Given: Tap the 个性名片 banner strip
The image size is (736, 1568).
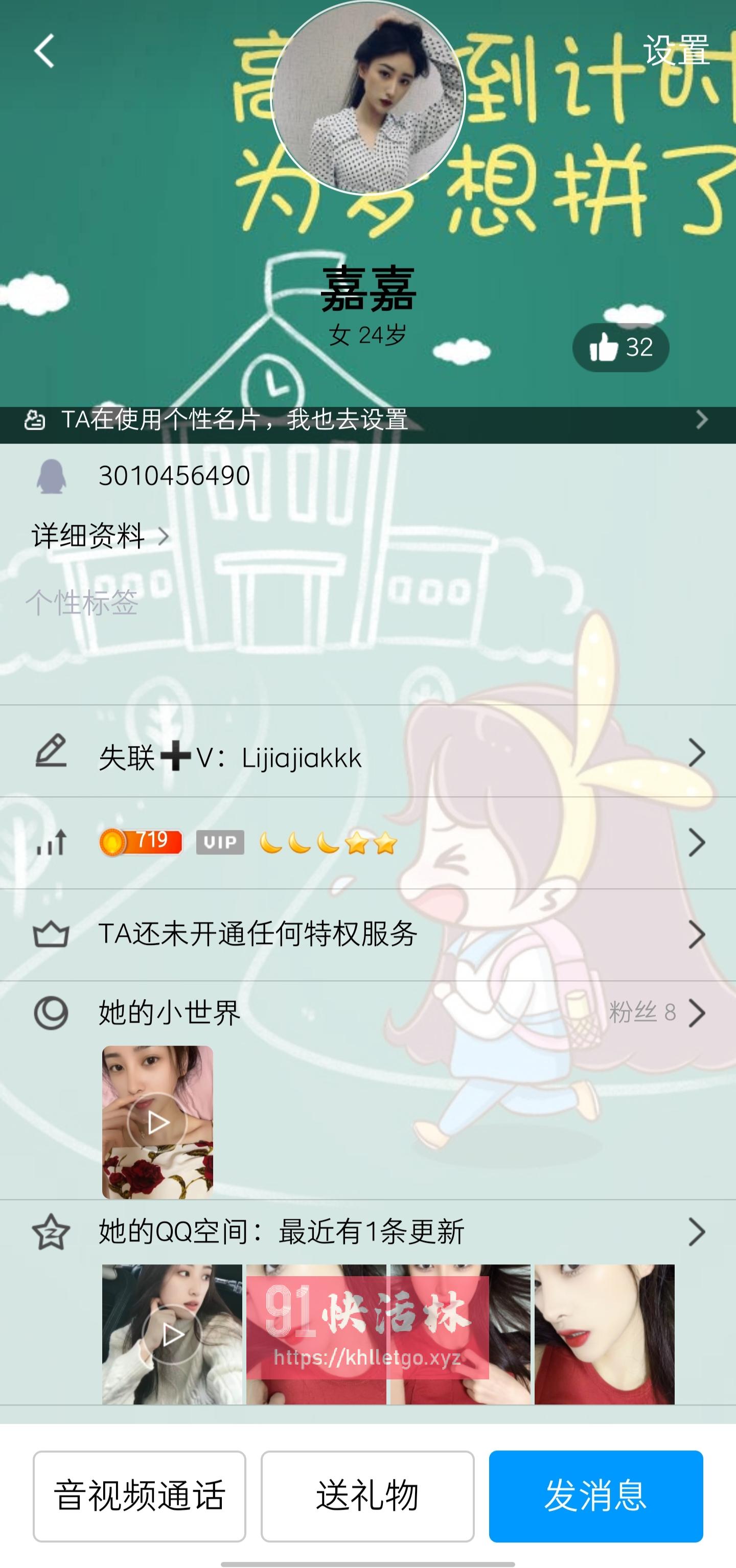Looking at the screenshot, I should click(243, 418).
